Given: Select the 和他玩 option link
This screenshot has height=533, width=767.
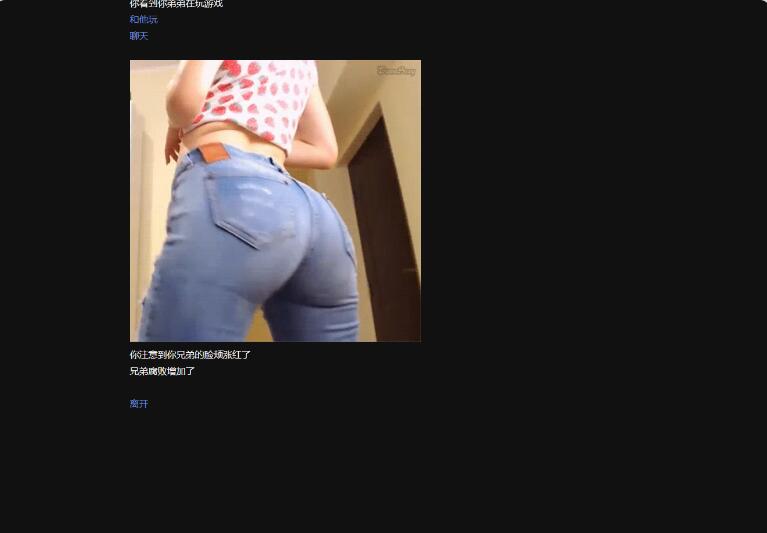Looking at the screenshot, I should 143,20.
